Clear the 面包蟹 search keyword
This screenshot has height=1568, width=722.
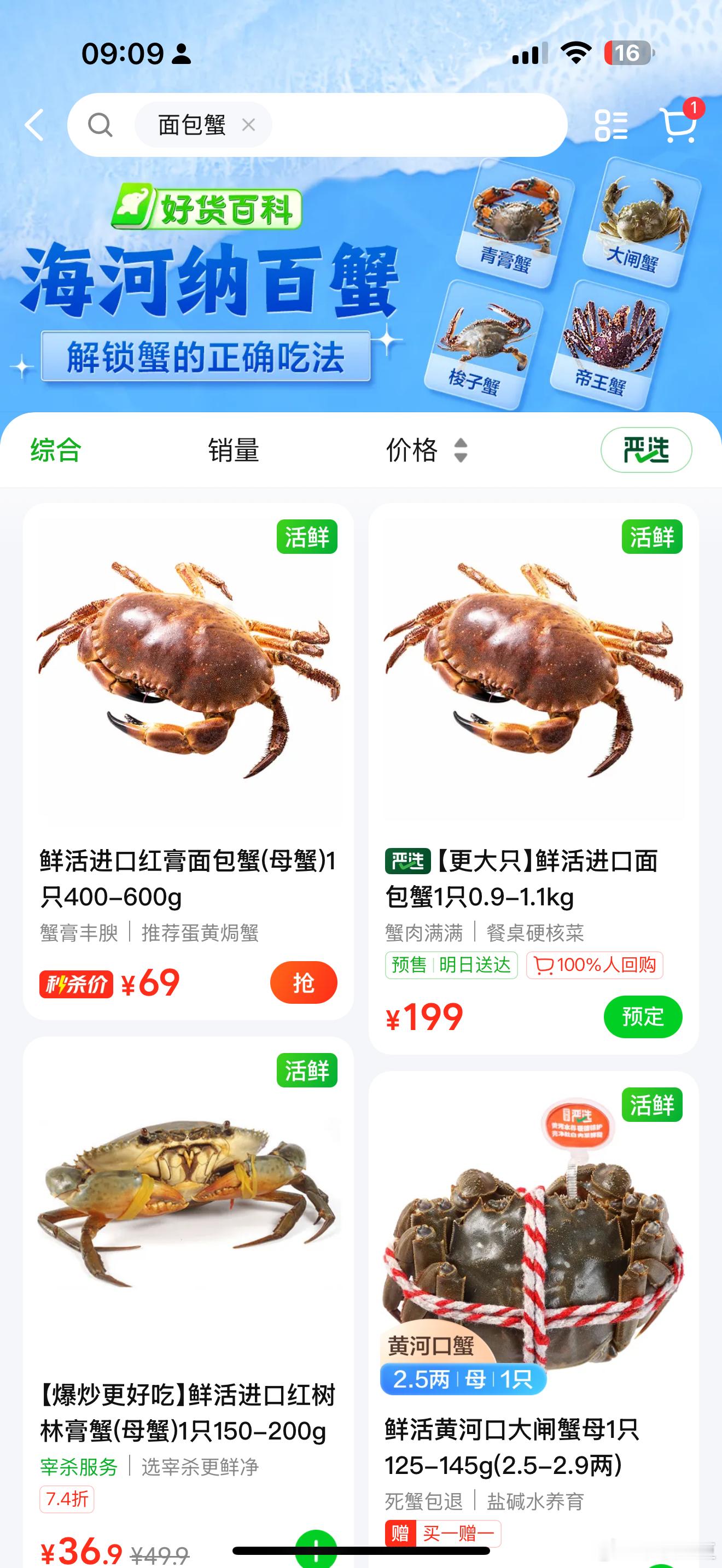tap(248, 125)
